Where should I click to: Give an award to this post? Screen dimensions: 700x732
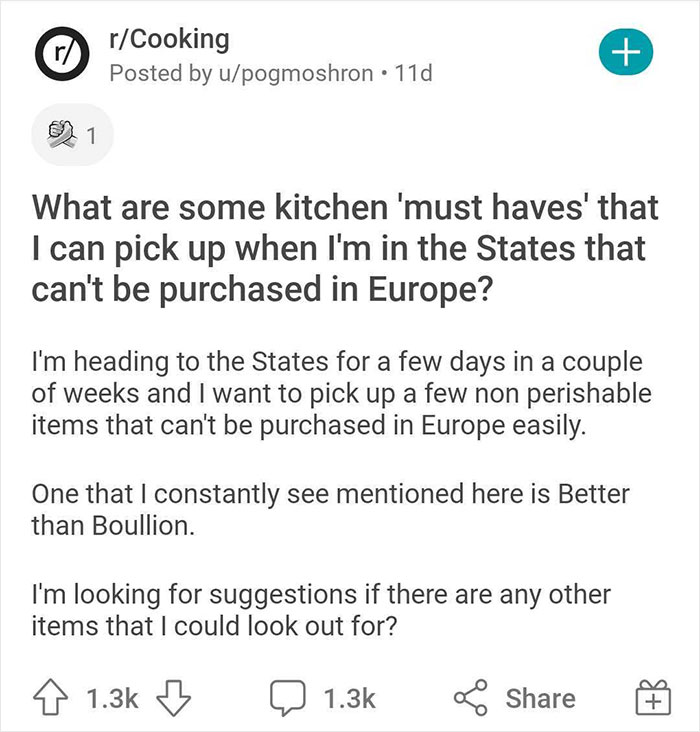[650, 698]
